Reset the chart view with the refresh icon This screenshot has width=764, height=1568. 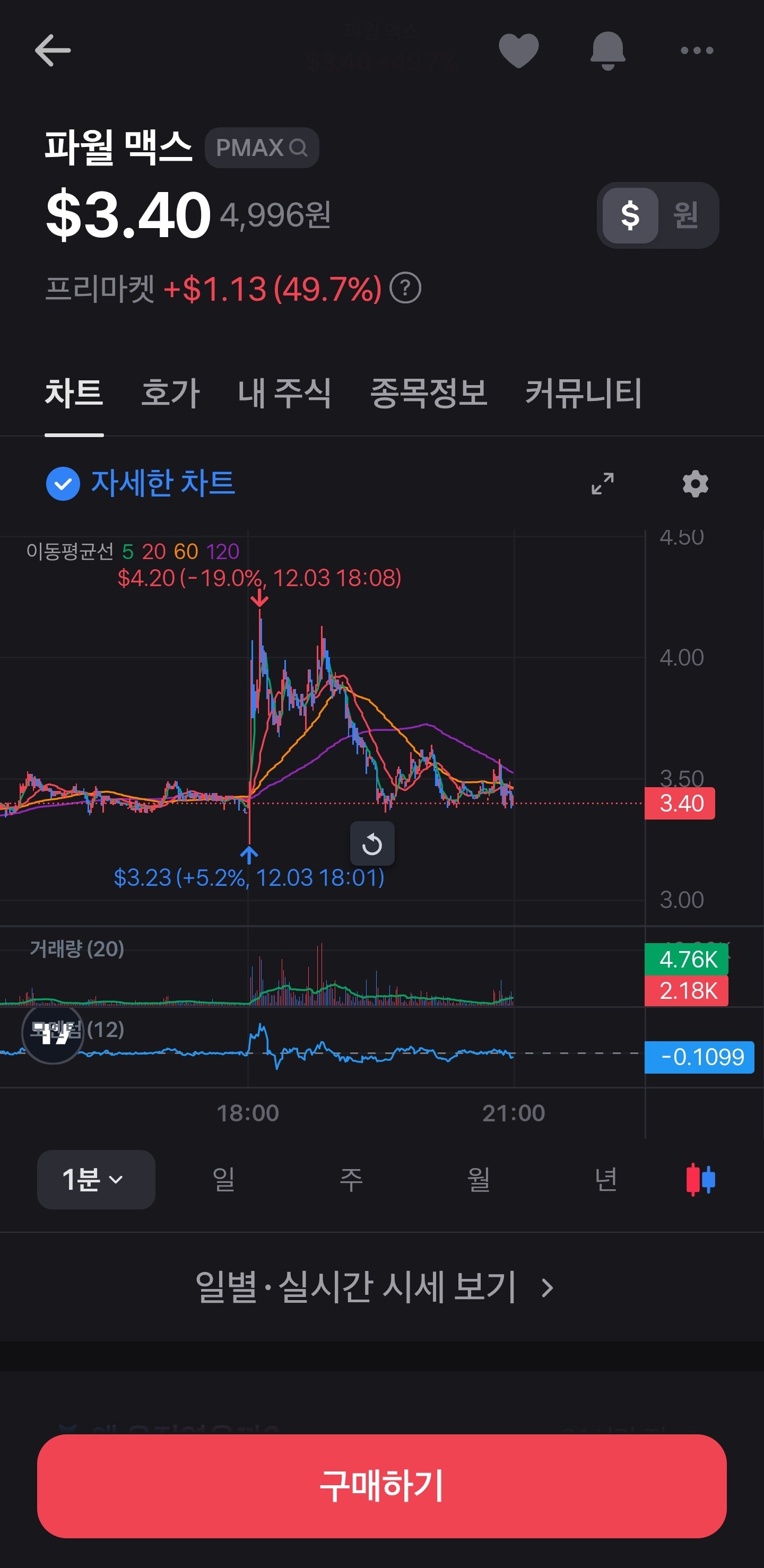pyautogui.click(x=372, y=843)
